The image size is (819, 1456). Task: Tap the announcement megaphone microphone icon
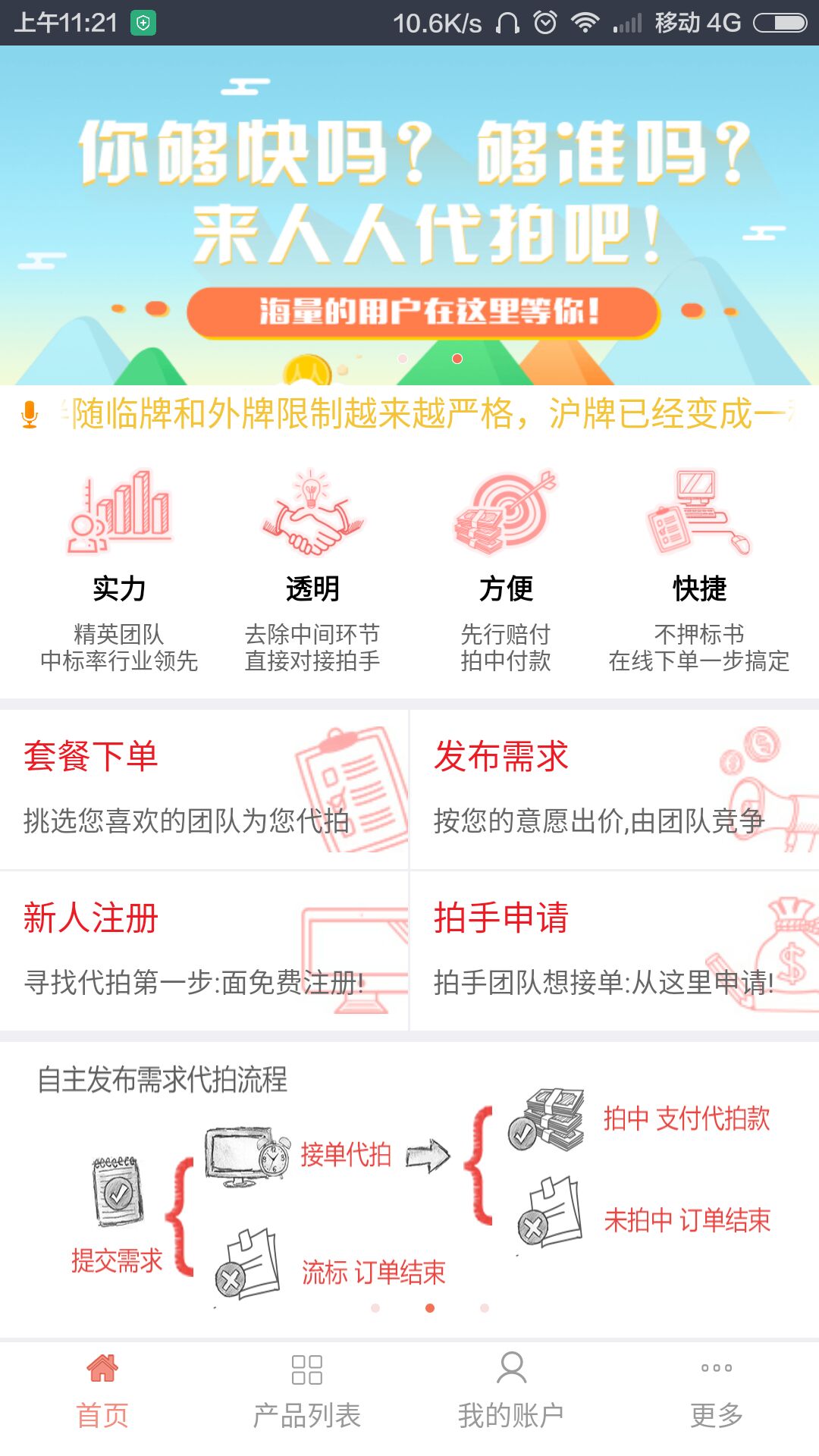[x=30, y=413]
